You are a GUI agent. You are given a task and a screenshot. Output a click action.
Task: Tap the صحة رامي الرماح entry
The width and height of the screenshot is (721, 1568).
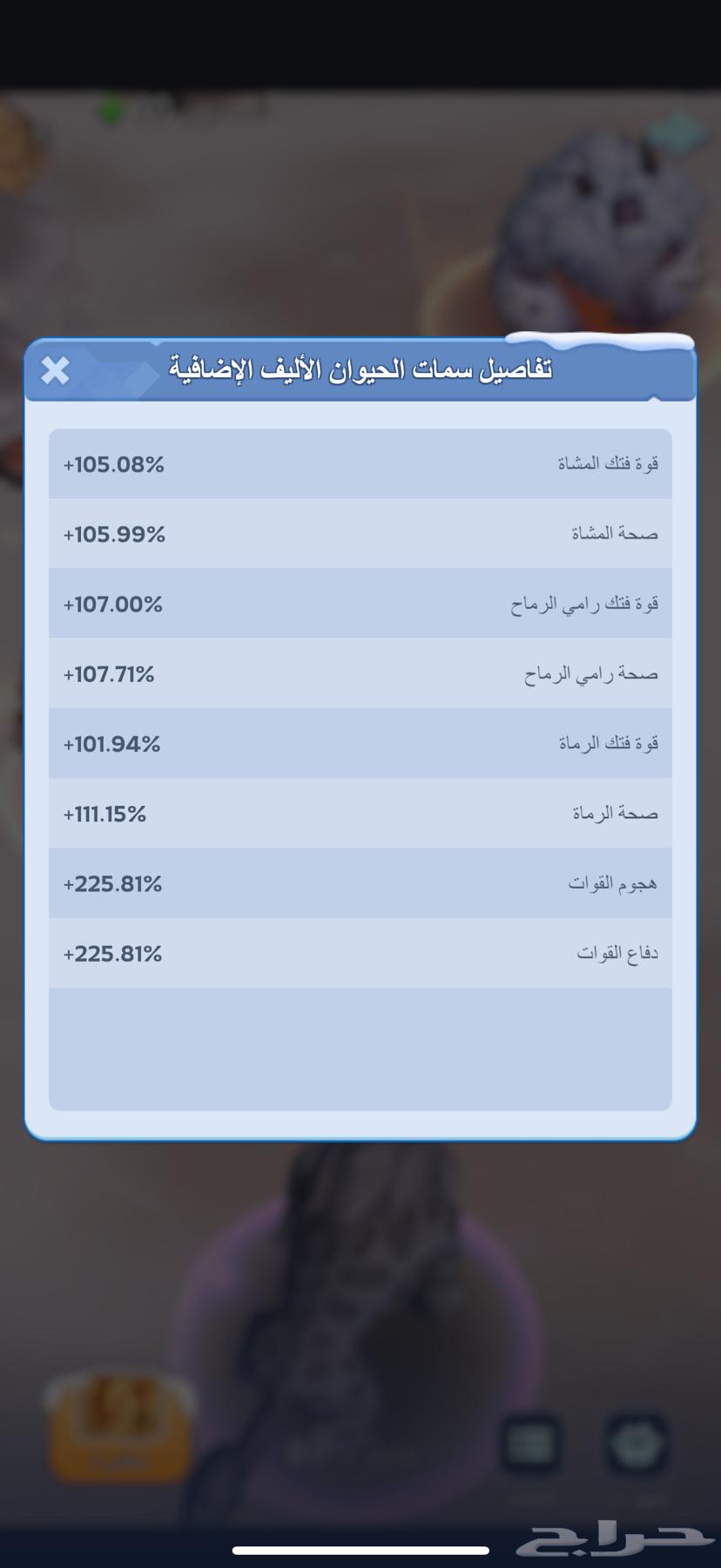(x=360, y=672)
